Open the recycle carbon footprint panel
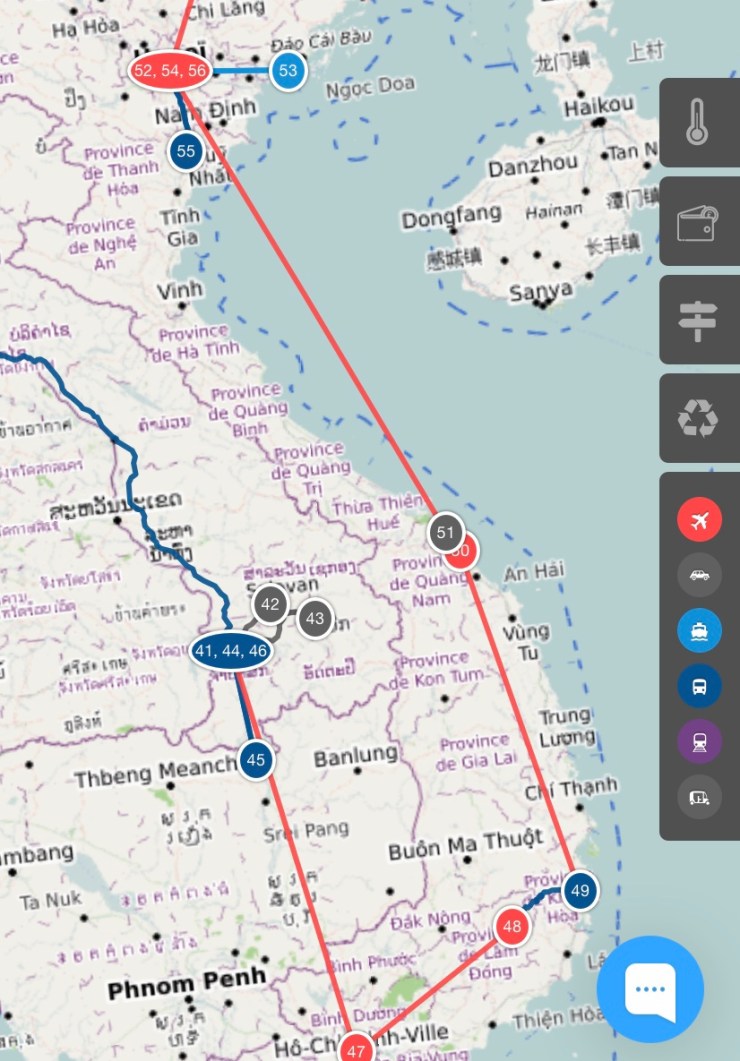Viewport: 740px width, 1061px height. [x=698, y=418]
